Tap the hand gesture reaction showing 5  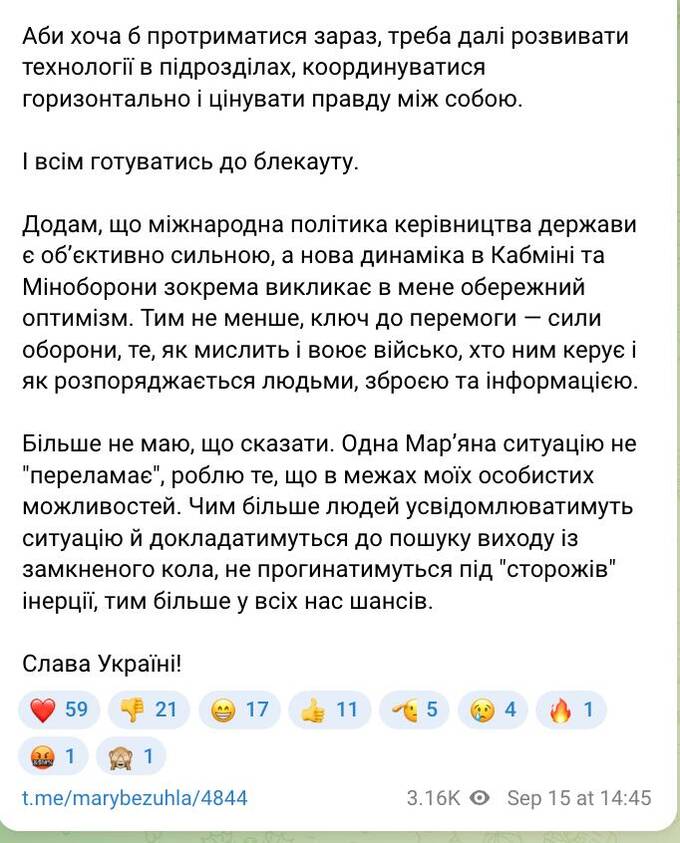pos(414,710)
